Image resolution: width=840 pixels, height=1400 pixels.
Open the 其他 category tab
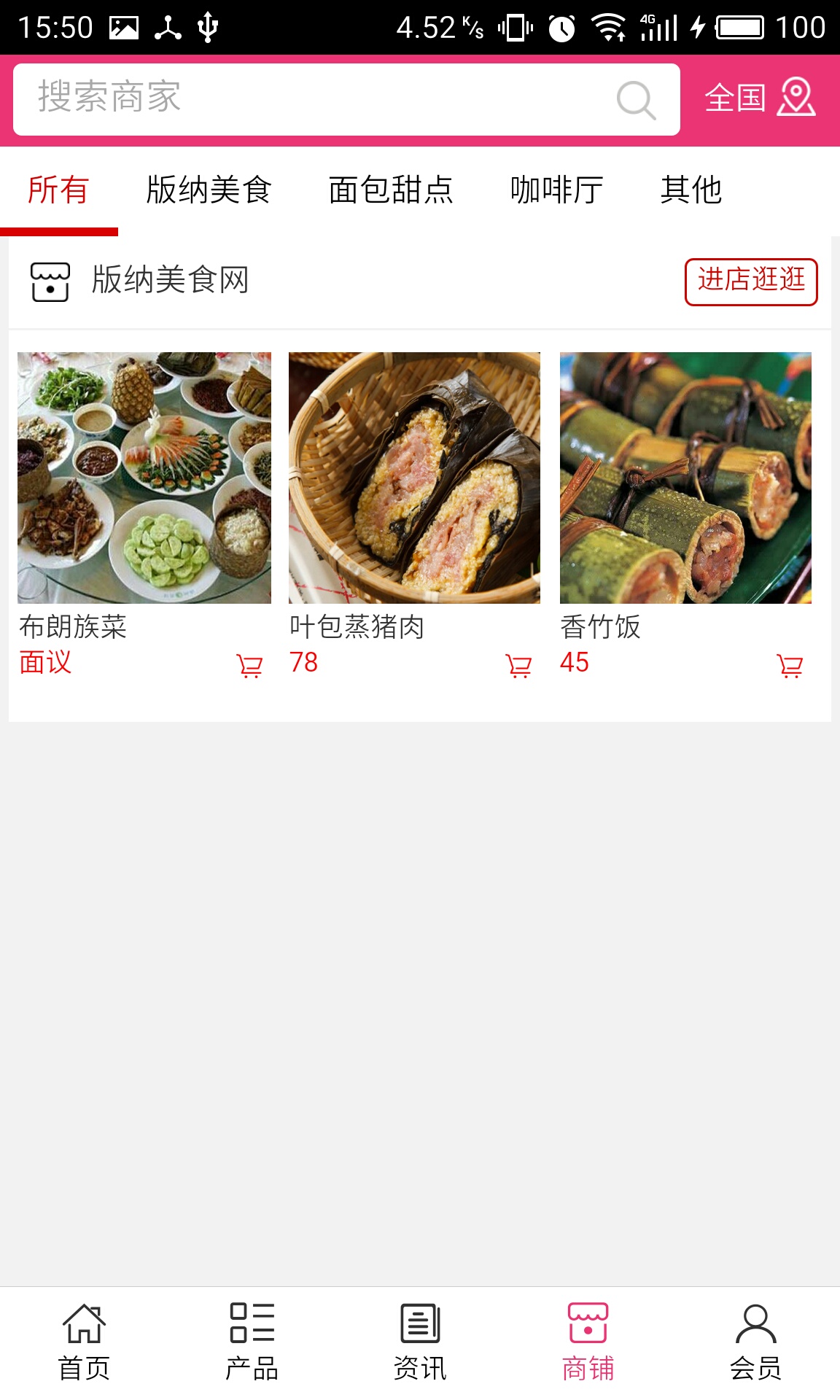coord(691,190)
